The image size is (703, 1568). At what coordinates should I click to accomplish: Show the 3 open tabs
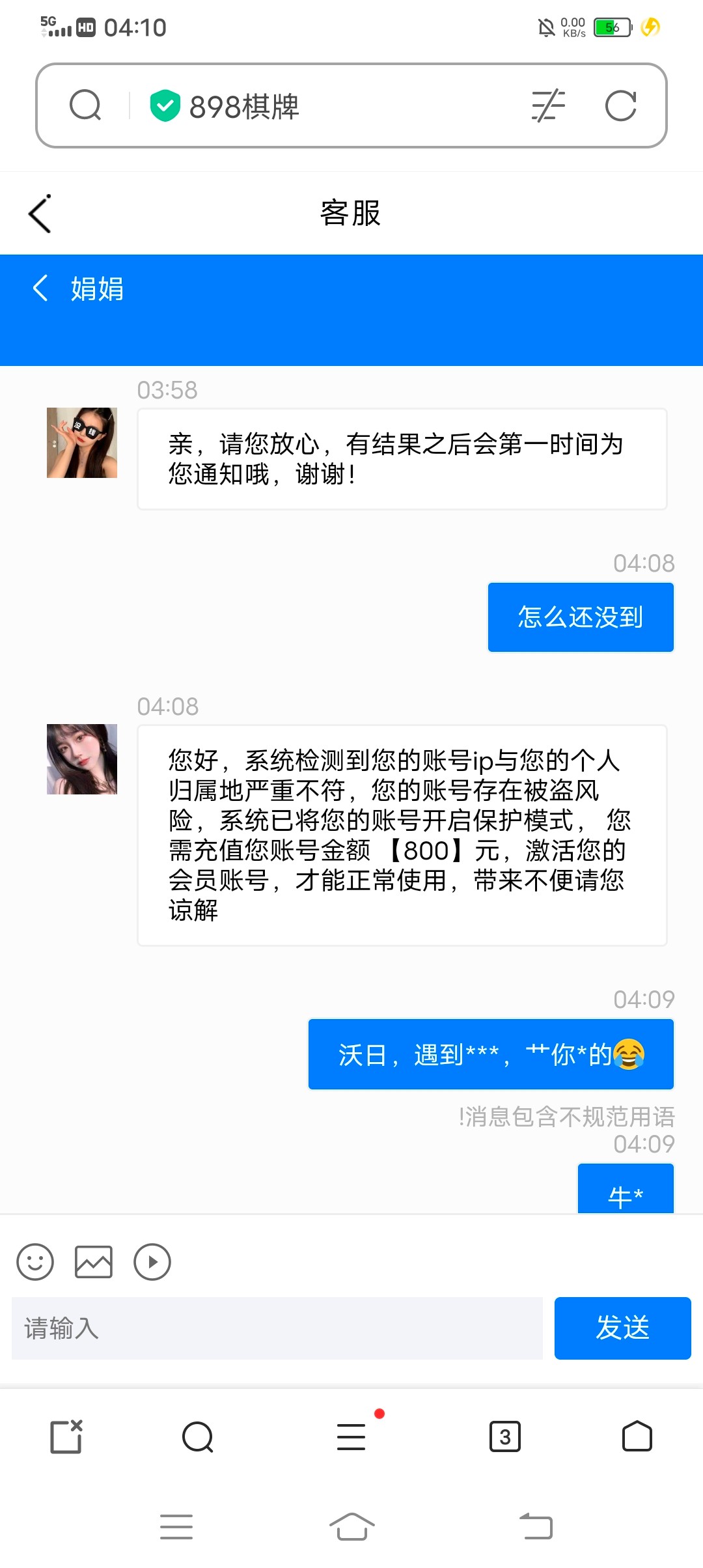pyautogui.click(x=505, y=1436)
